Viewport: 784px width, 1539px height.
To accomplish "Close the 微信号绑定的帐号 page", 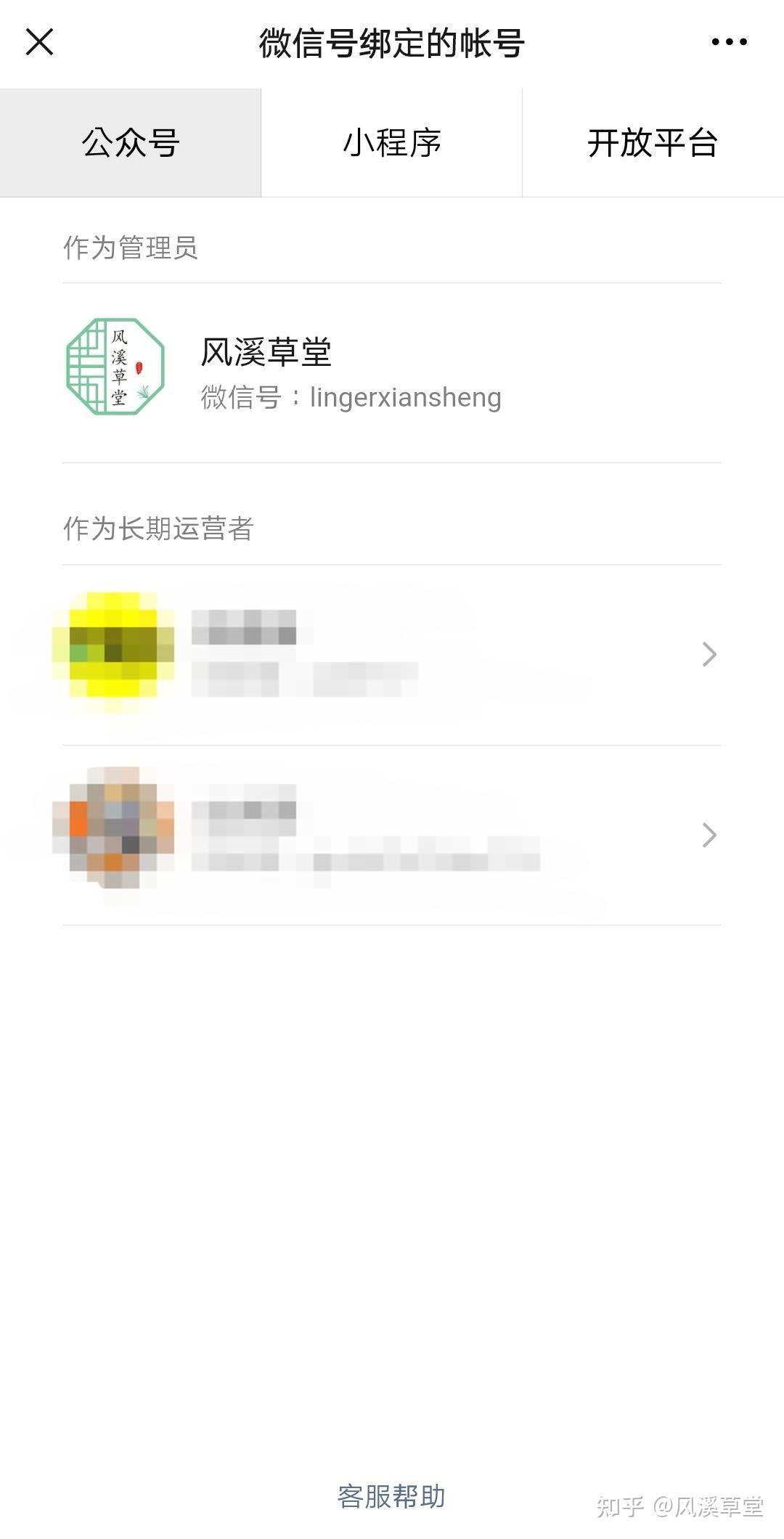I will pyautogui.click(x=39, y=42).
